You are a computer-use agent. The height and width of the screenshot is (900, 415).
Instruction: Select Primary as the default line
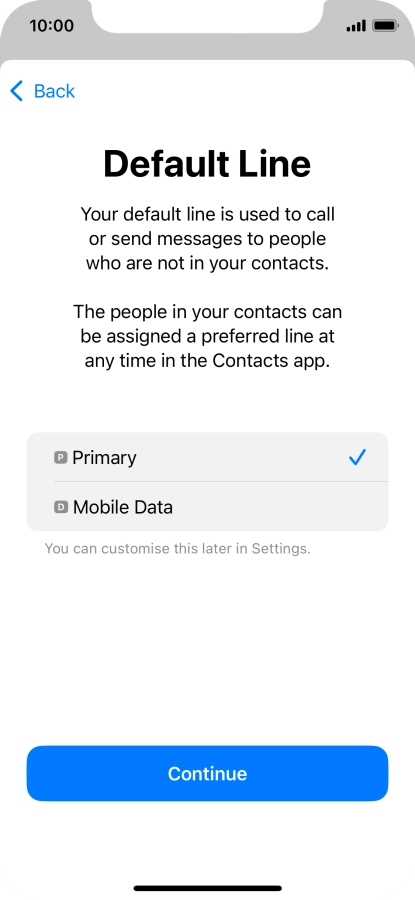207,457
